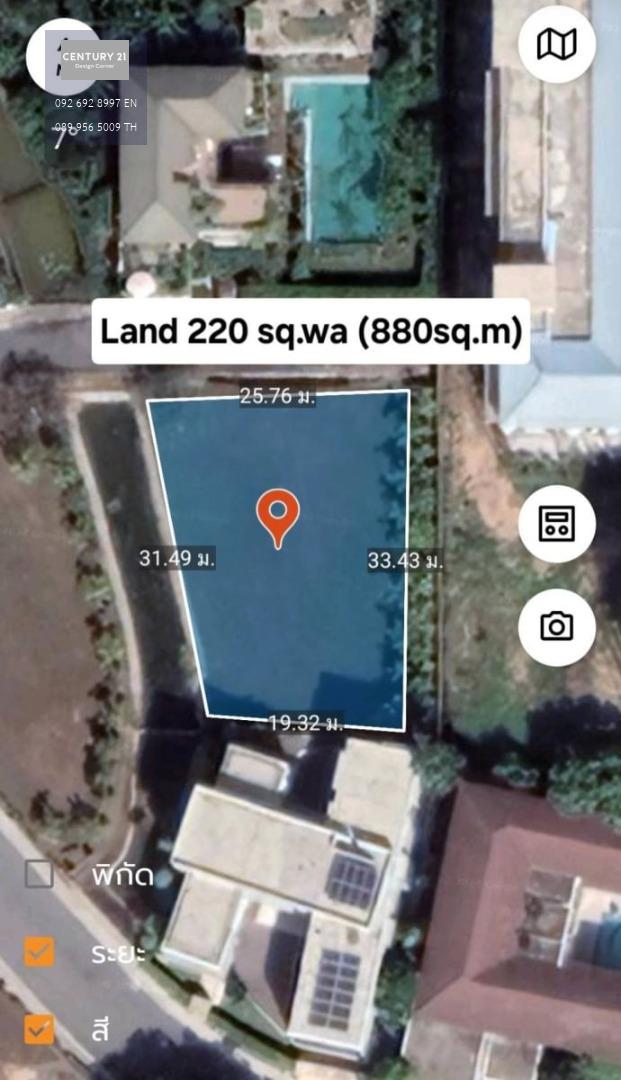Screen dimensions: 621x1080
Task: Tap the camera capture button
Action: (556, 627)
